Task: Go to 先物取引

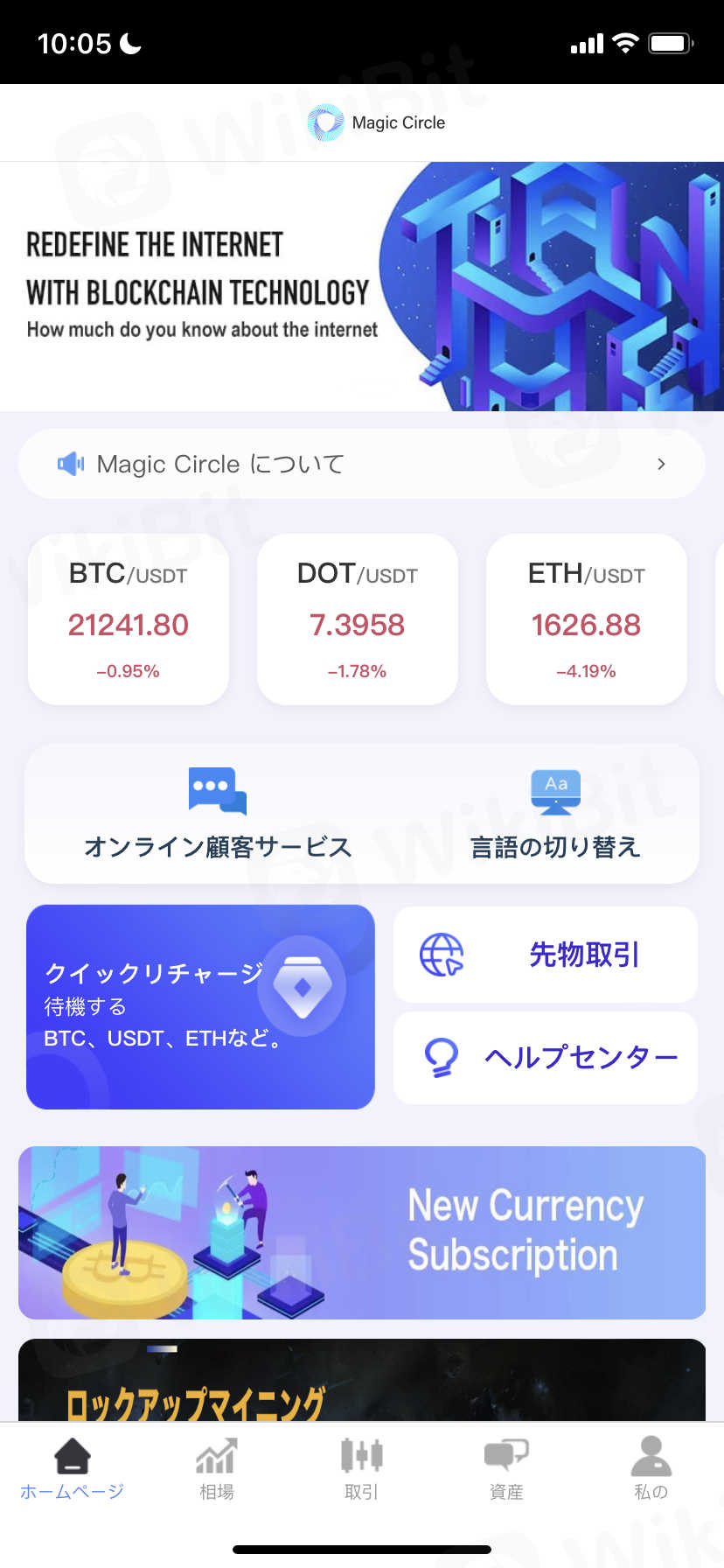Action: tap(546, 955)
